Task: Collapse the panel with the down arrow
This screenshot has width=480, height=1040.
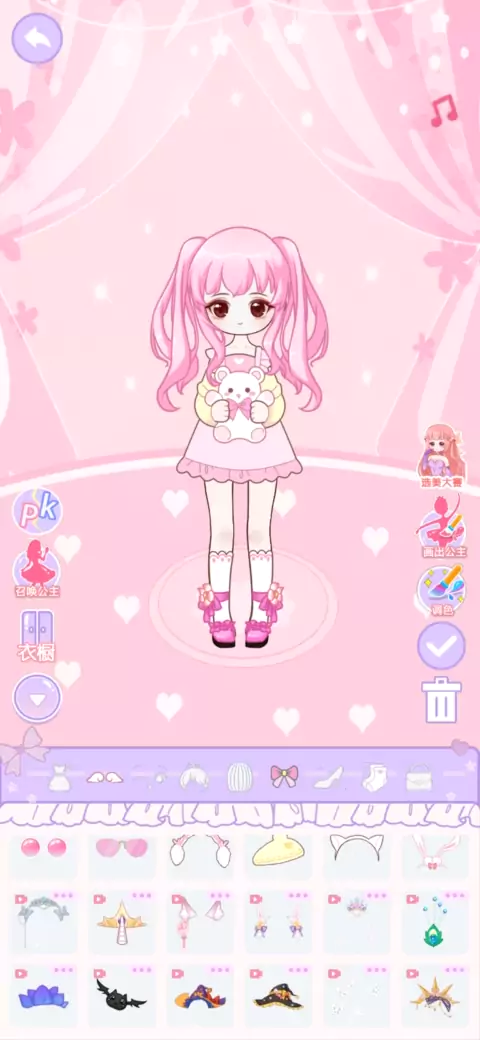Action: tap(37, 698)
